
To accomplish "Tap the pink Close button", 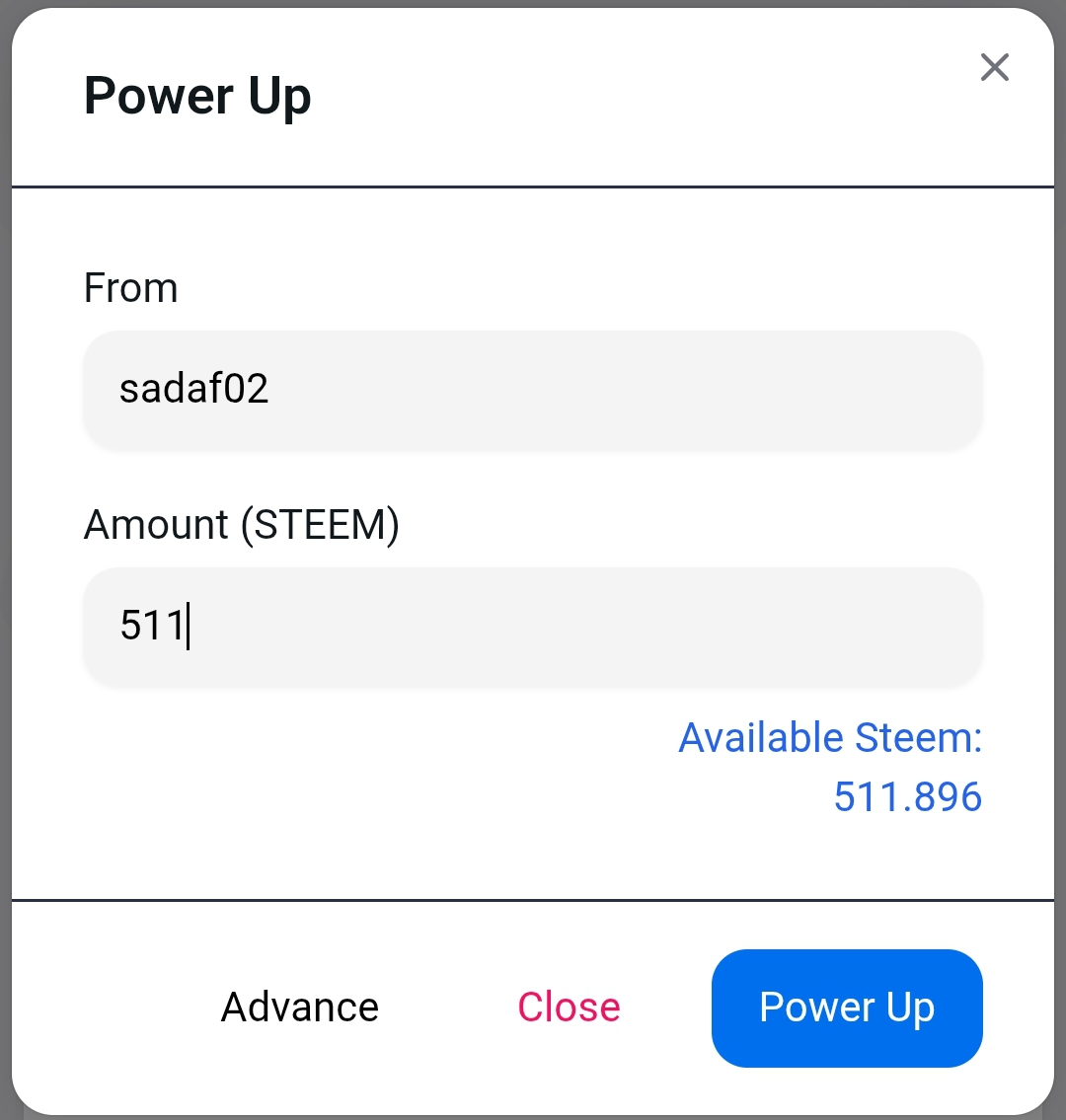I will (570, 1008).
